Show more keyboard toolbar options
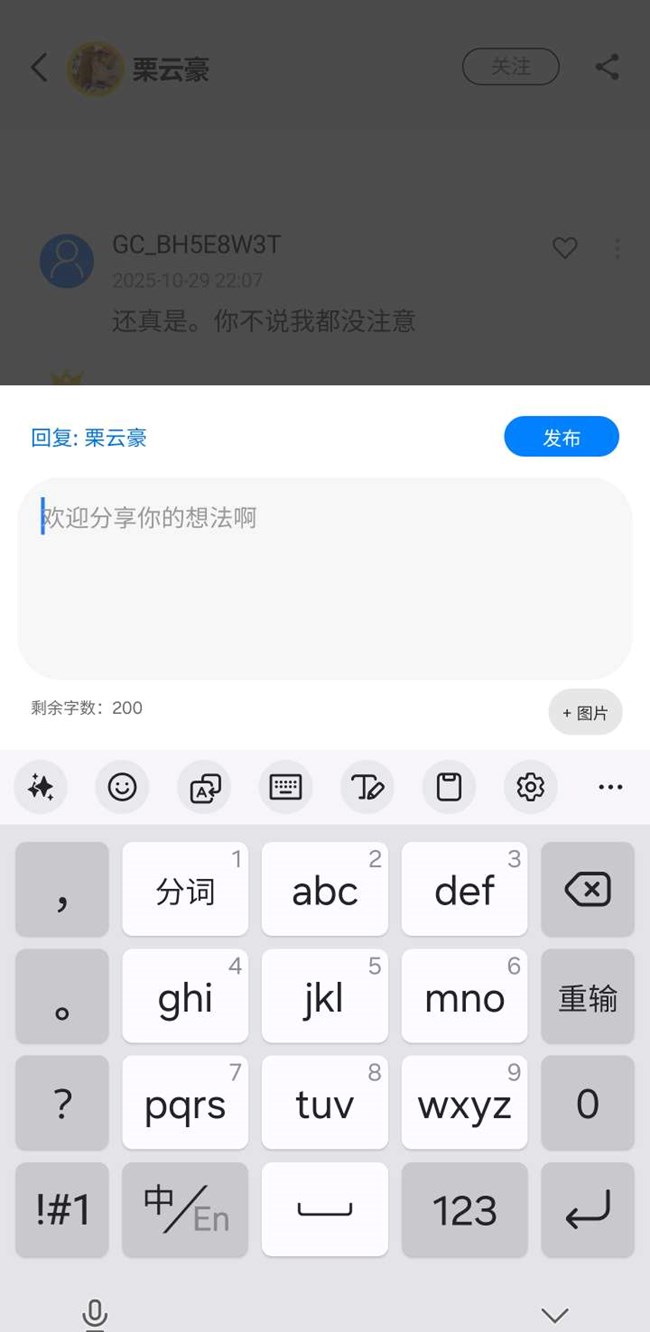 [610, 787]
